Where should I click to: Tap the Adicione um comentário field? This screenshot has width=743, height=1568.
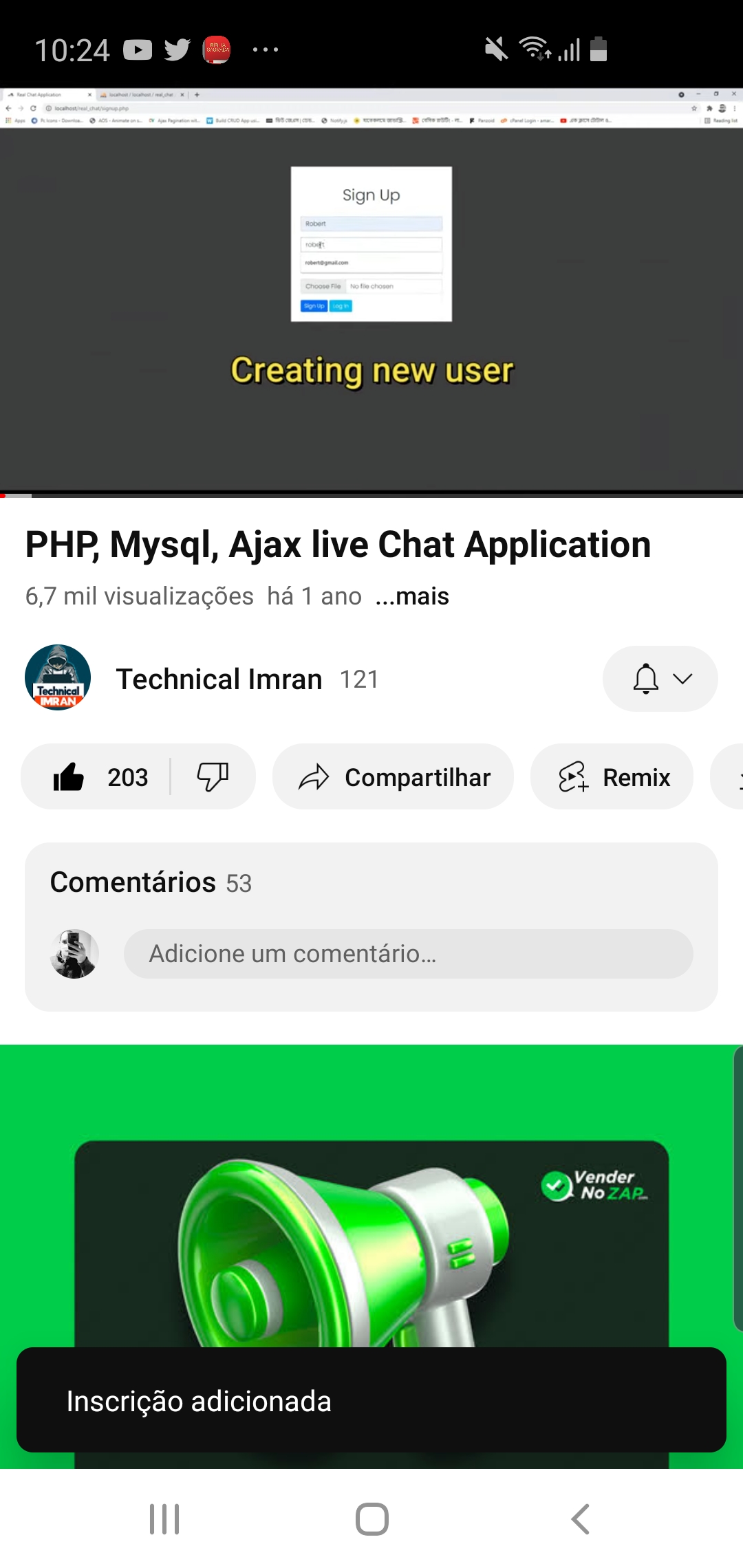click(x=408, y=954)
